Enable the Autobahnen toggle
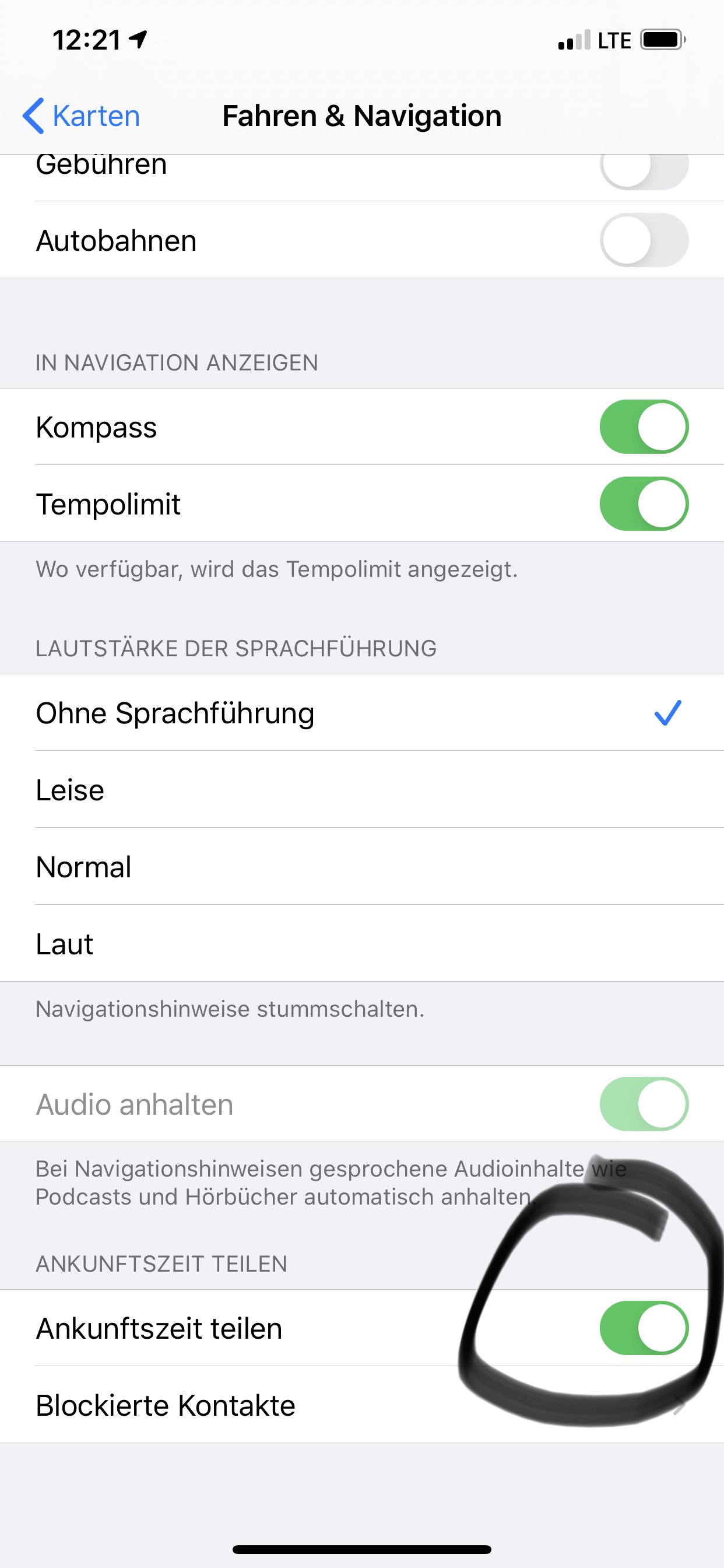This screenshot has width=724, height=1568. click(x=644, y=240)
